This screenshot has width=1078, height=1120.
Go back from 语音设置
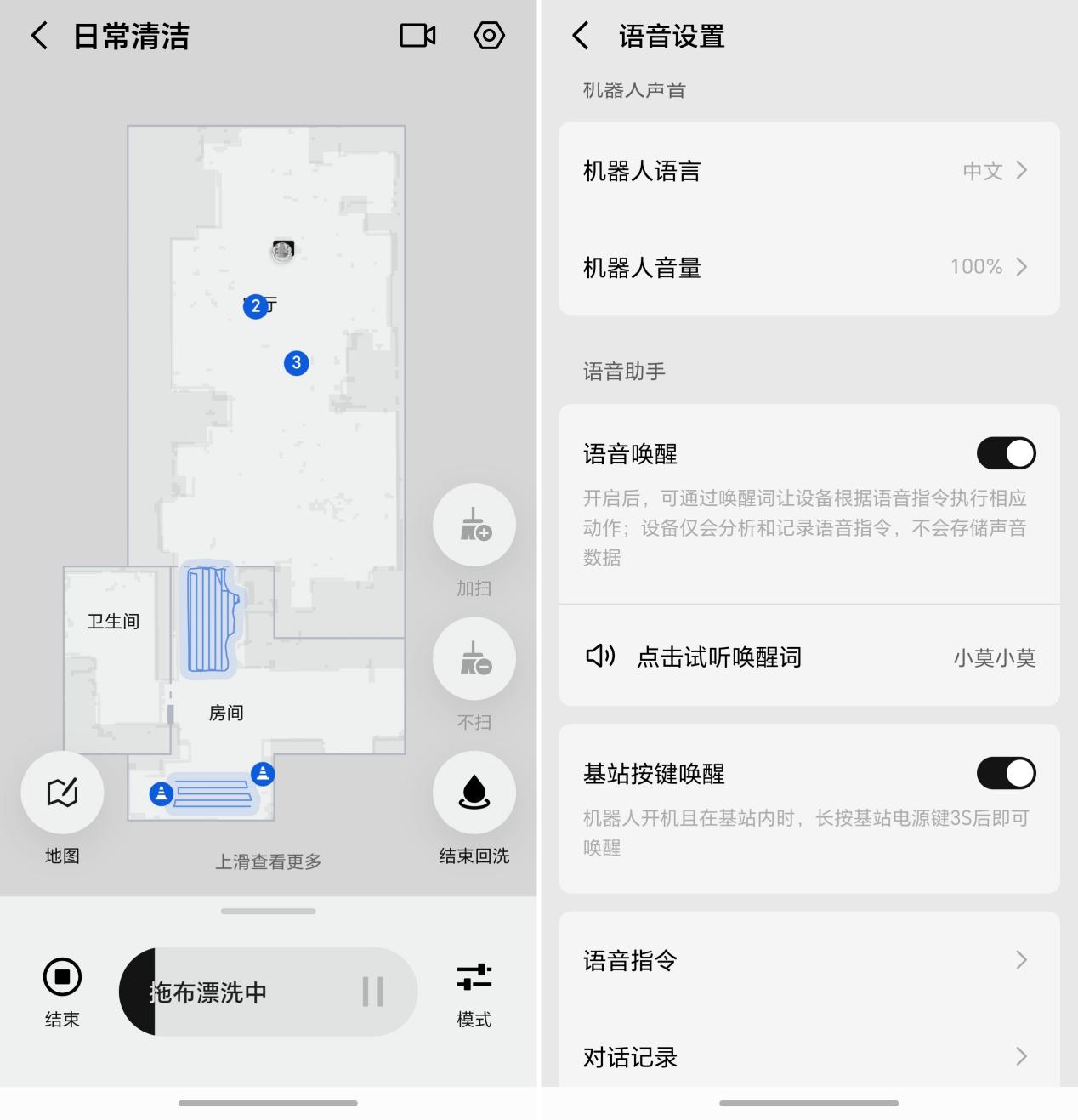(581, 36)
